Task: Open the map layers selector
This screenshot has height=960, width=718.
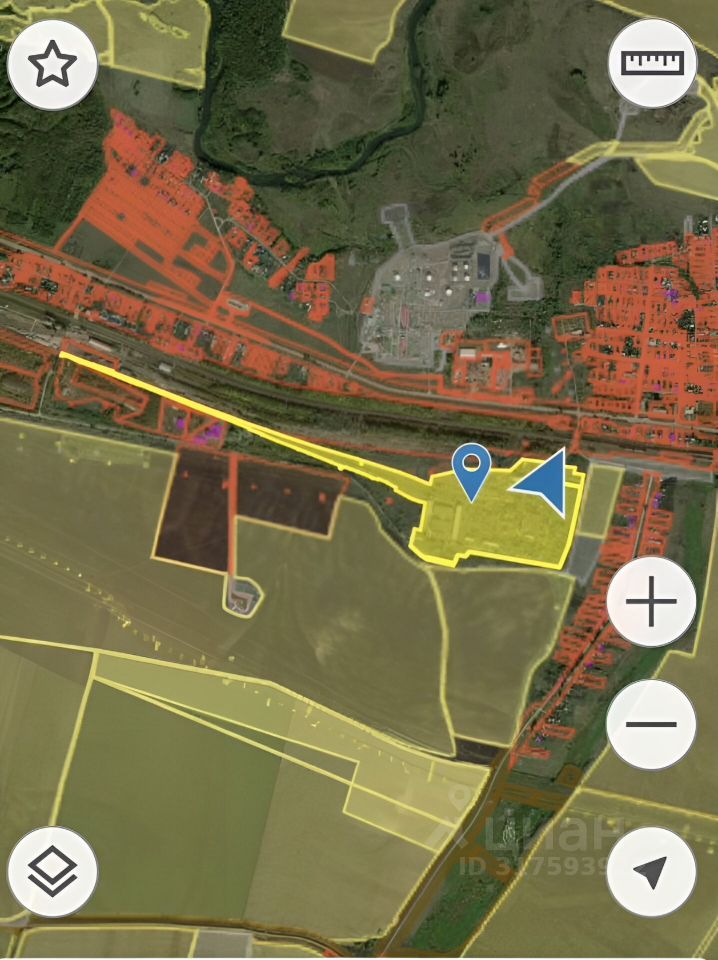Action: tap(52, 871)
